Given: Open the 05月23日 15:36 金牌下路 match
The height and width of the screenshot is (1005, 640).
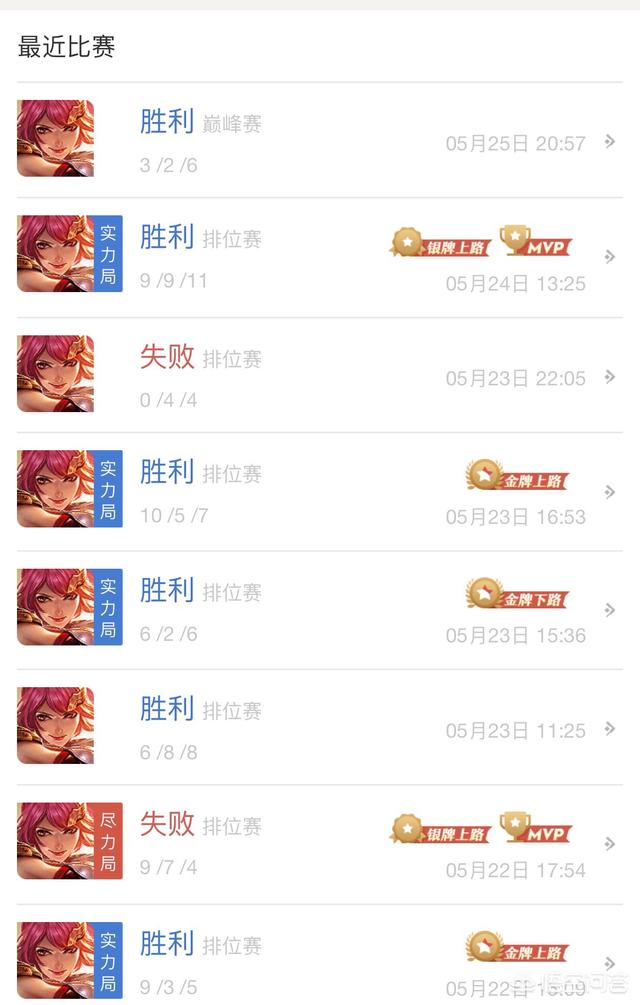Looking at the screenshot, I should click(320, 609).
